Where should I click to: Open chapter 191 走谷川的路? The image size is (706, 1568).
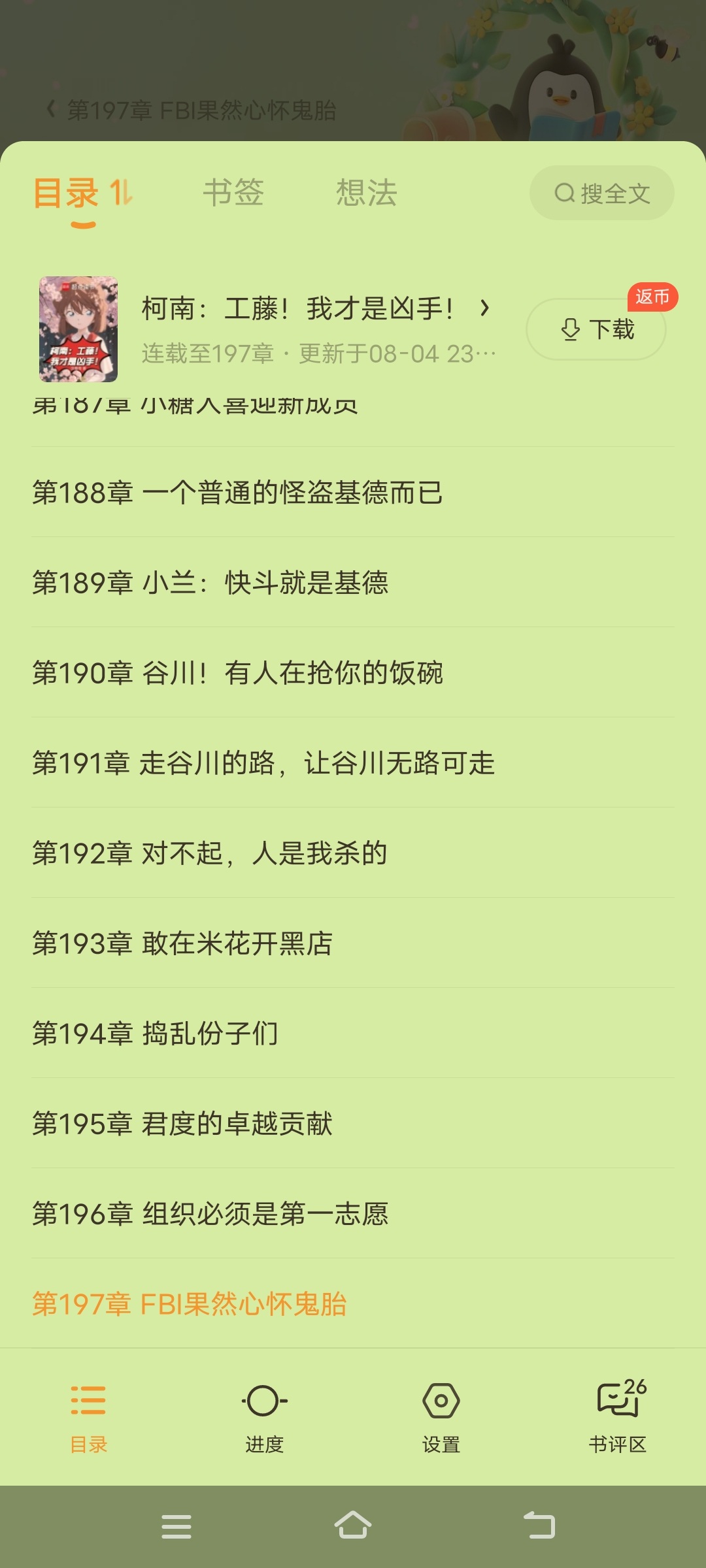(263, 763)
